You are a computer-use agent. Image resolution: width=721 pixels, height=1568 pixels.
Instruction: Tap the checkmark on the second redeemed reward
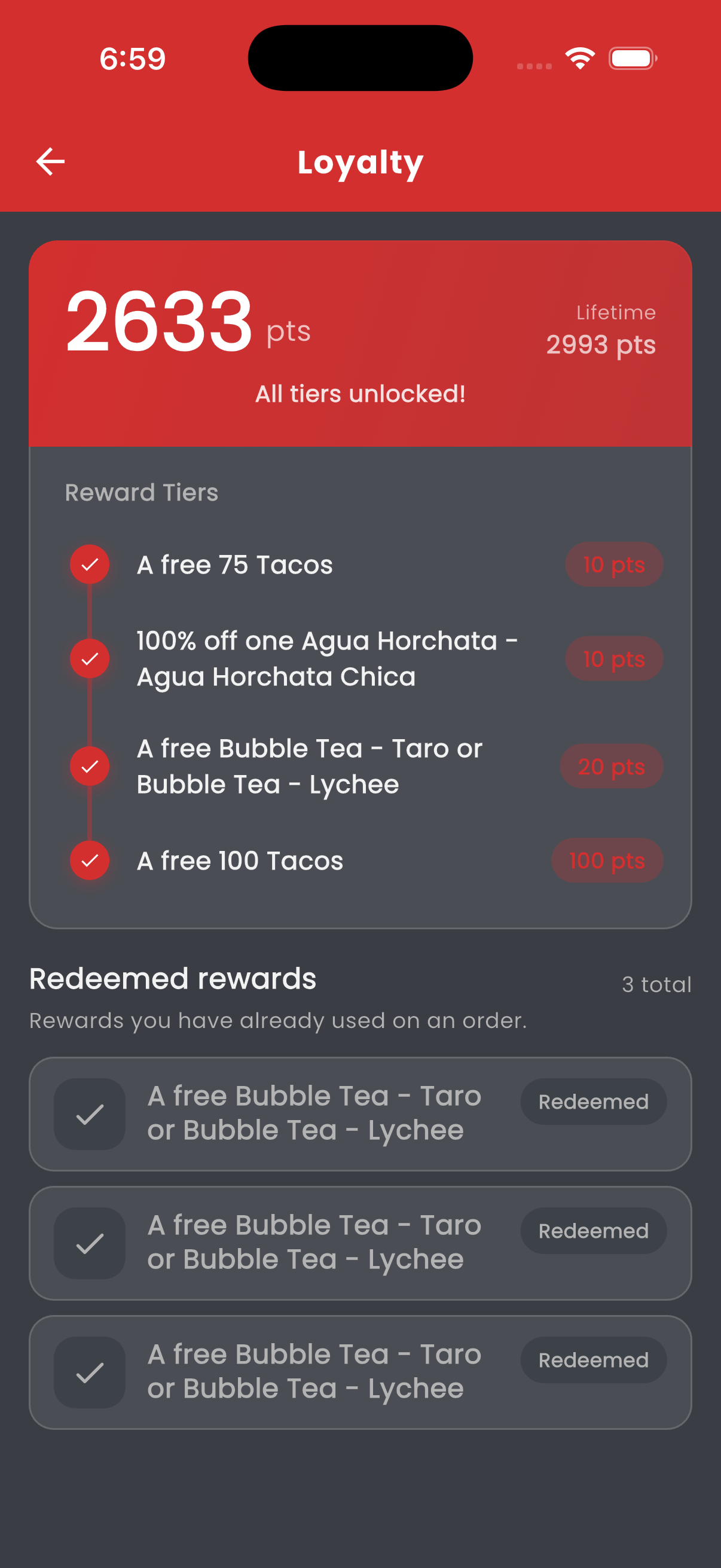click(89, 1243)
